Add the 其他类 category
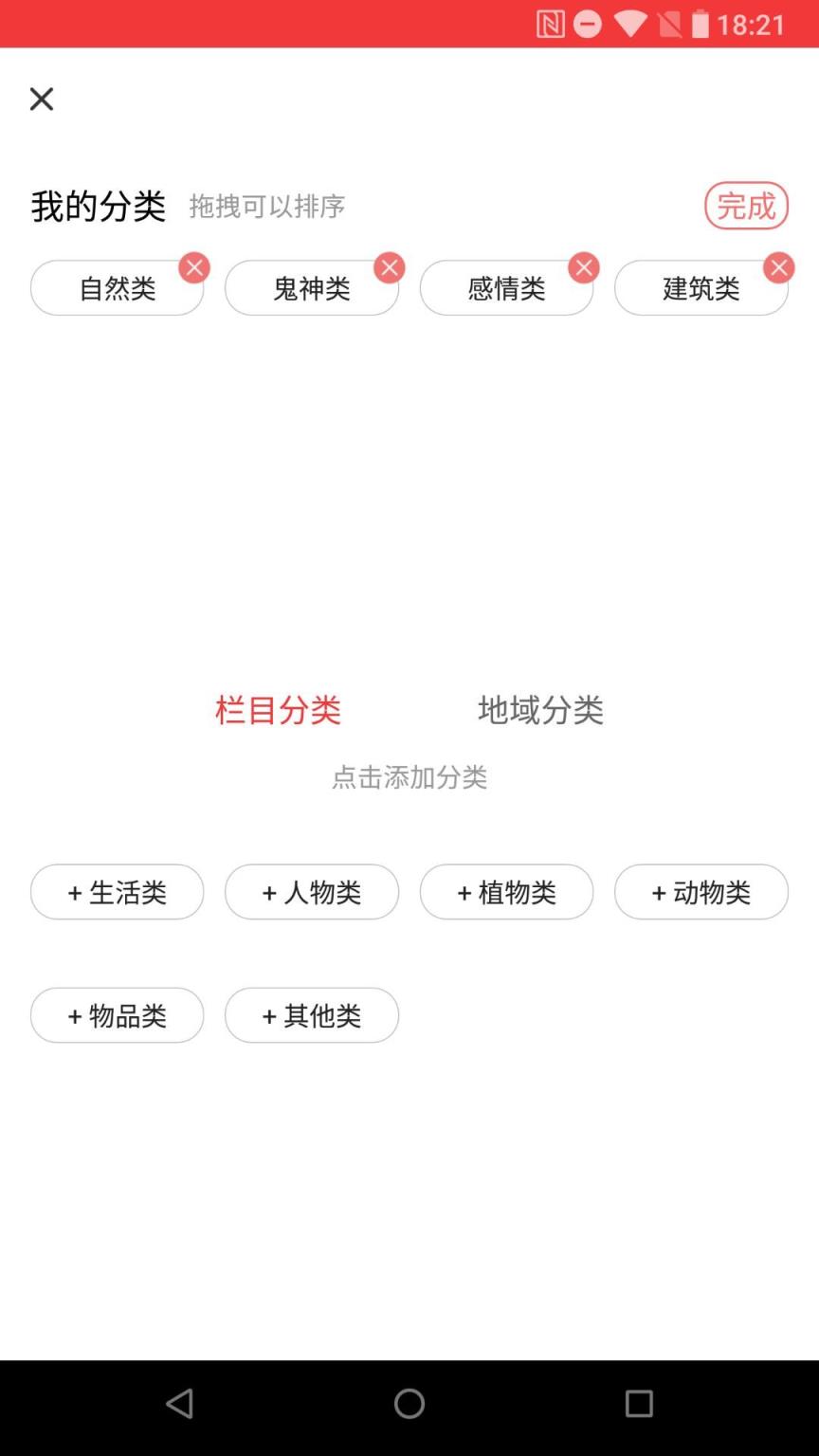The image size is (819, 1456). pos(312,1015)
